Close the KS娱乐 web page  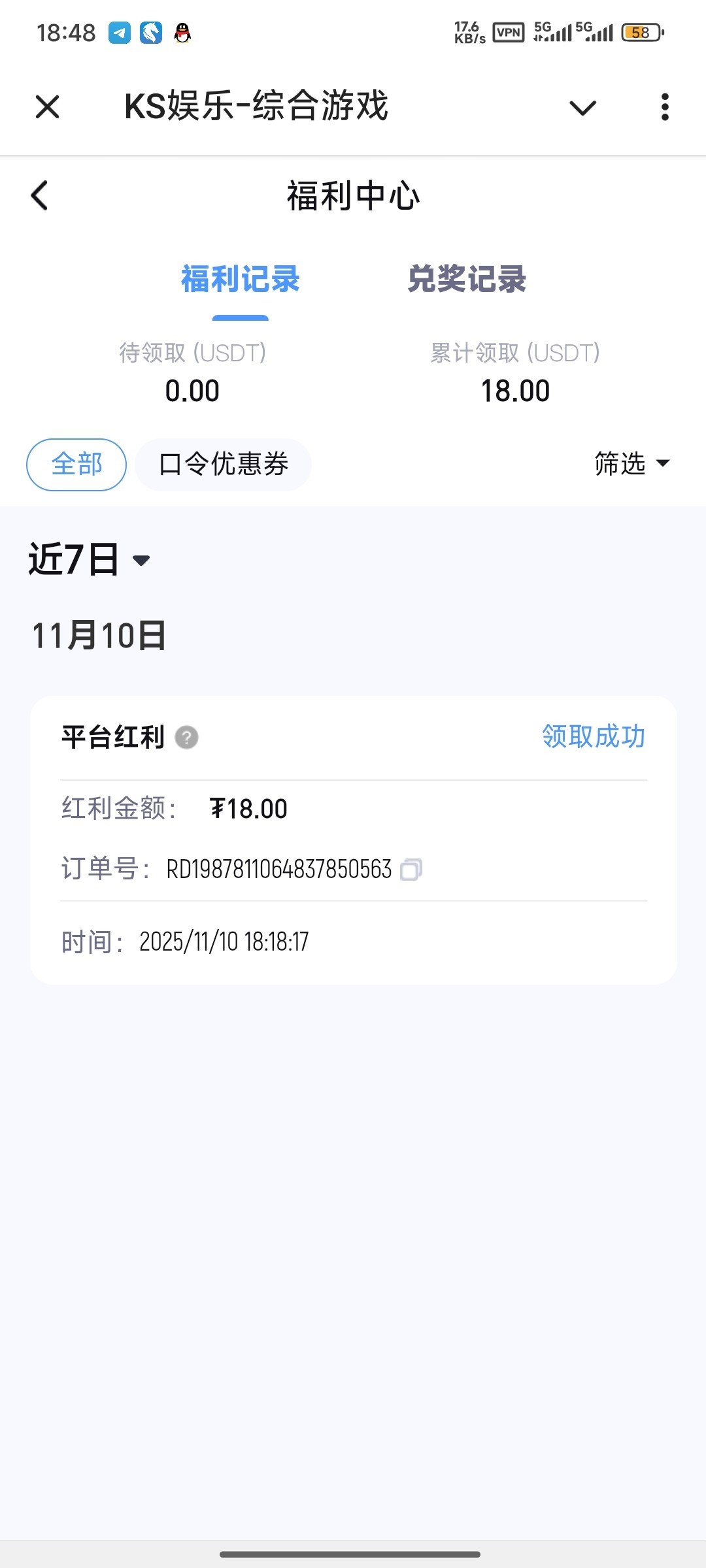[47, 107]
